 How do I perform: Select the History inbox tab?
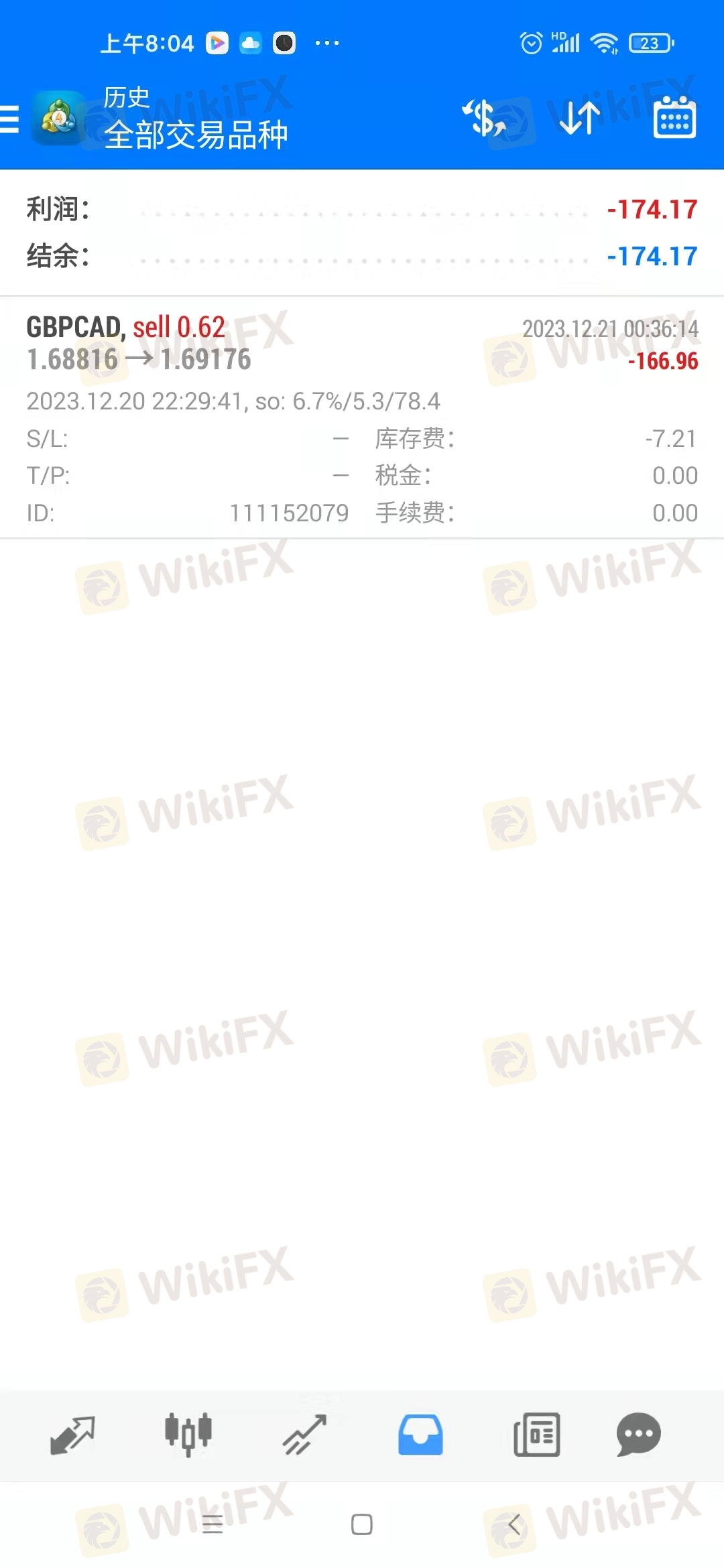click(420, 1435)
